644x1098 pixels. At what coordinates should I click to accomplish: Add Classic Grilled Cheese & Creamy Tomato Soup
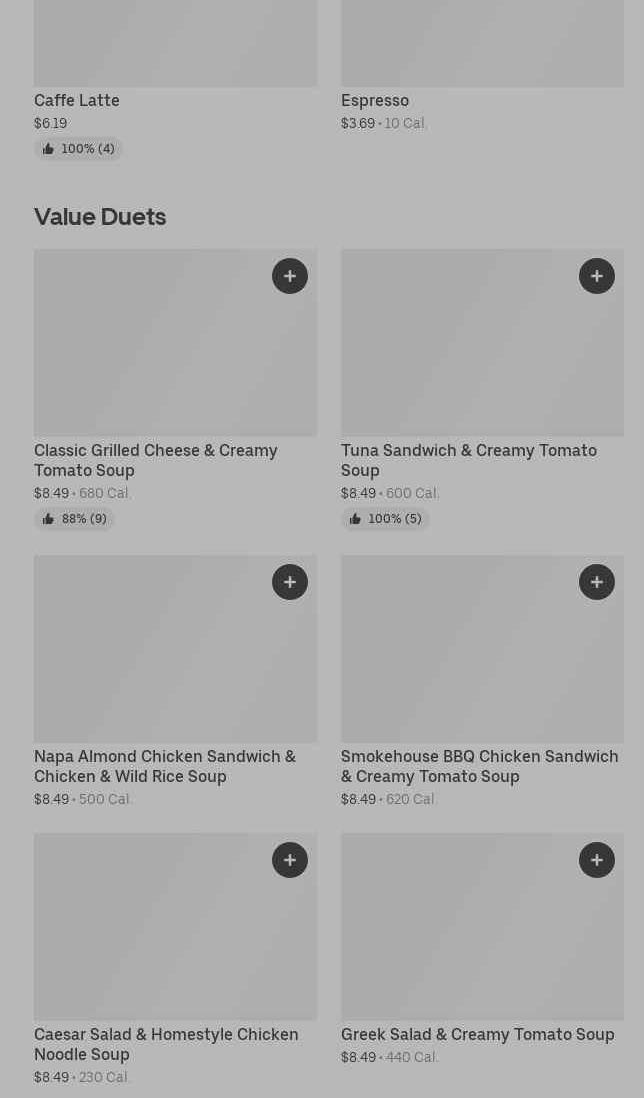click(x=290, y=276)
